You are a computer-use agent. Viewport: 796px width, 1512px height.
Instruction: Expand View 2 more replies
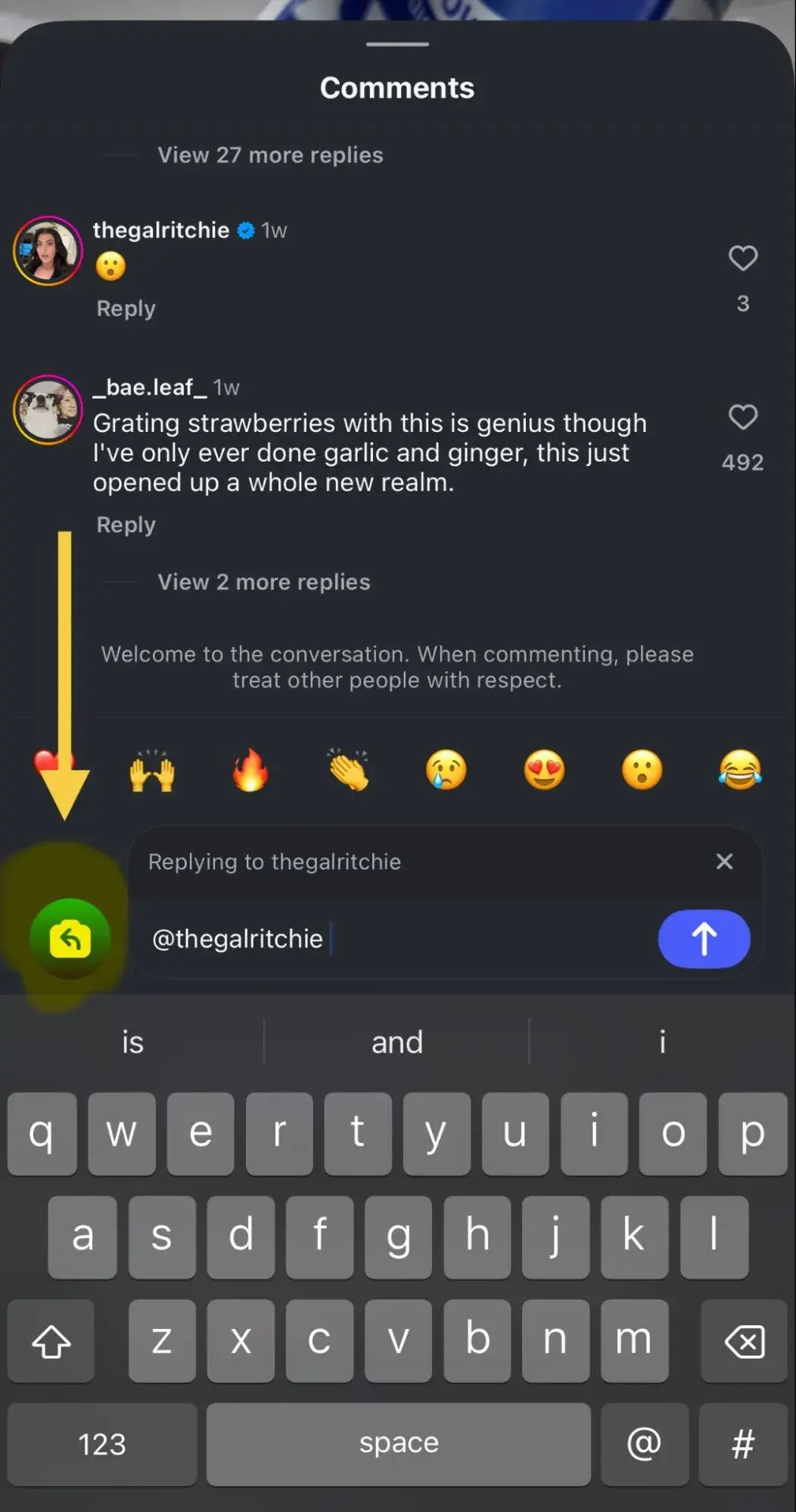263,582
